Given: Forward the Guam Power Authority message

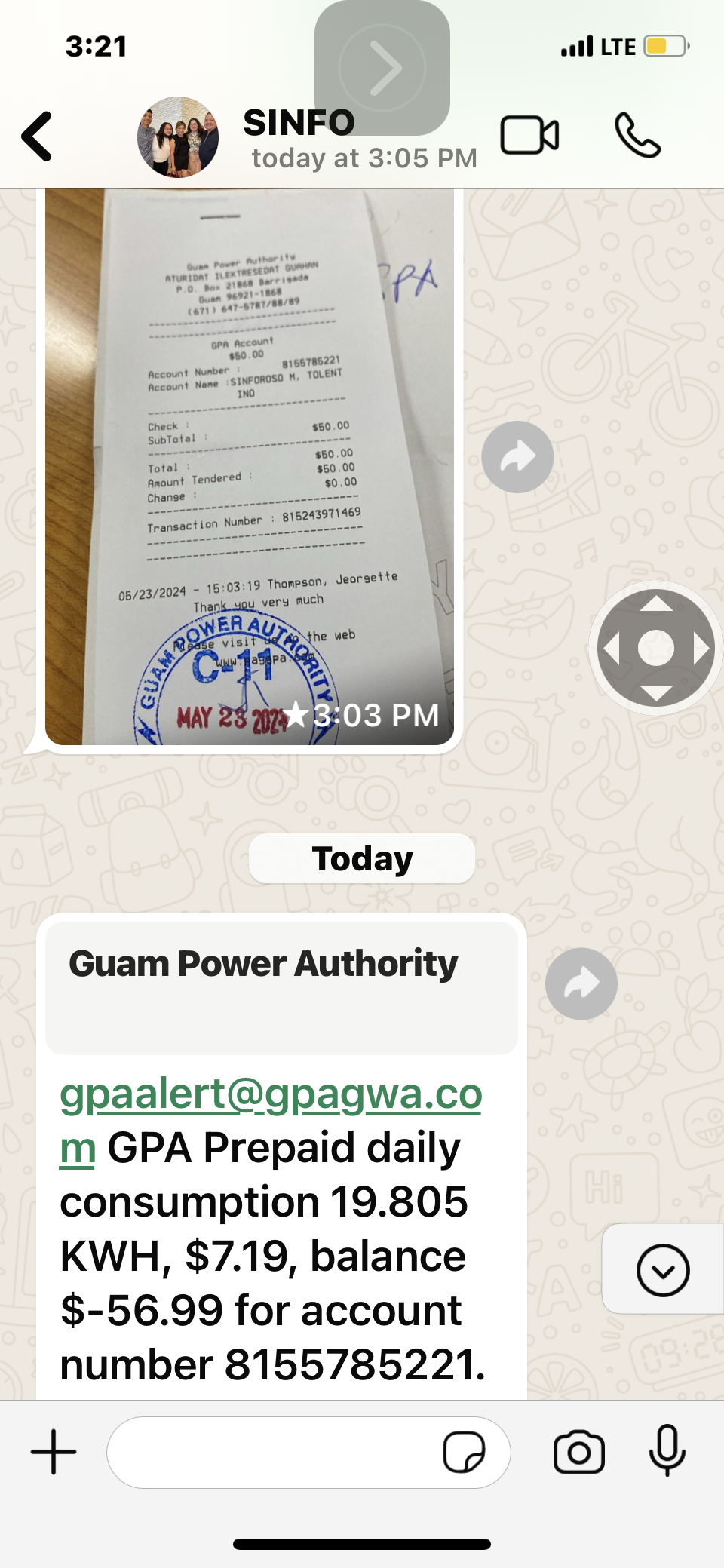Looking at the screenshot, I should click(x=581, y=983).
